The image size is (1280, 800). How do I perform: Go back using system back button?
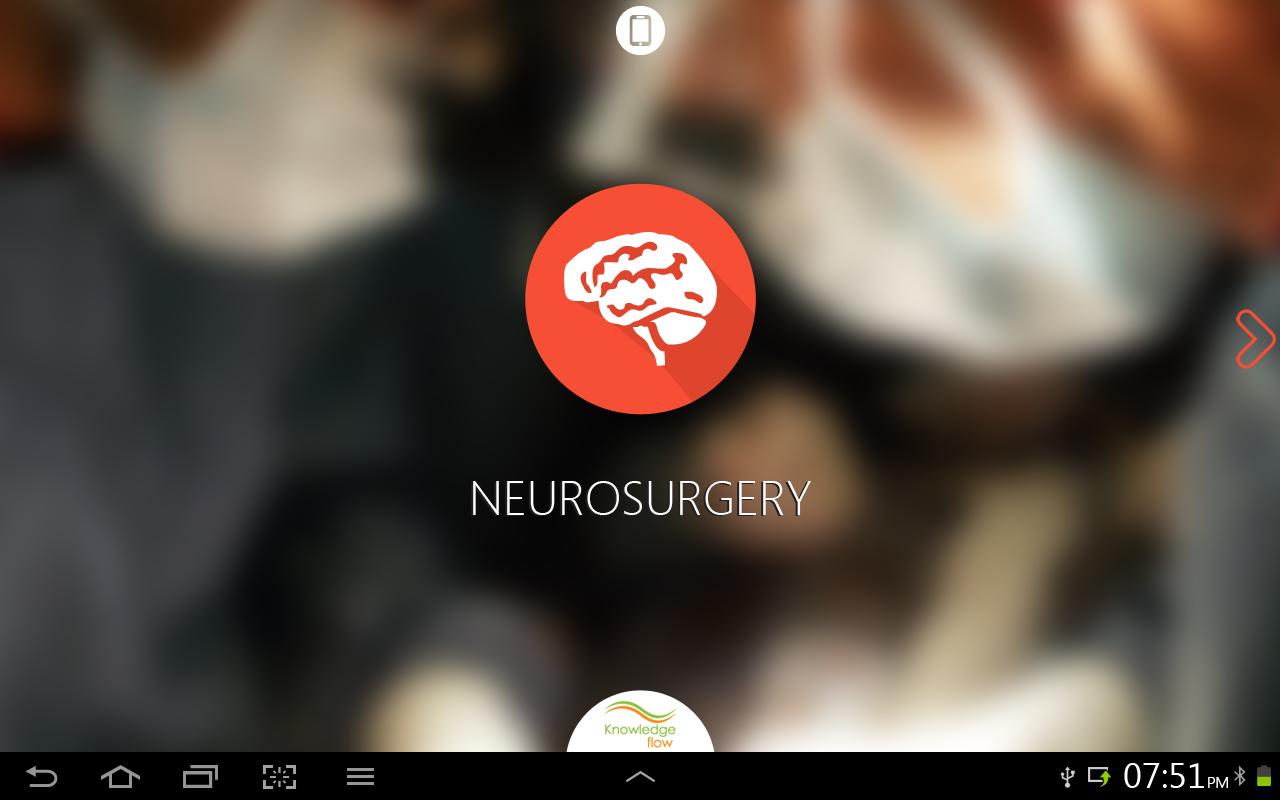coord(41,776)
